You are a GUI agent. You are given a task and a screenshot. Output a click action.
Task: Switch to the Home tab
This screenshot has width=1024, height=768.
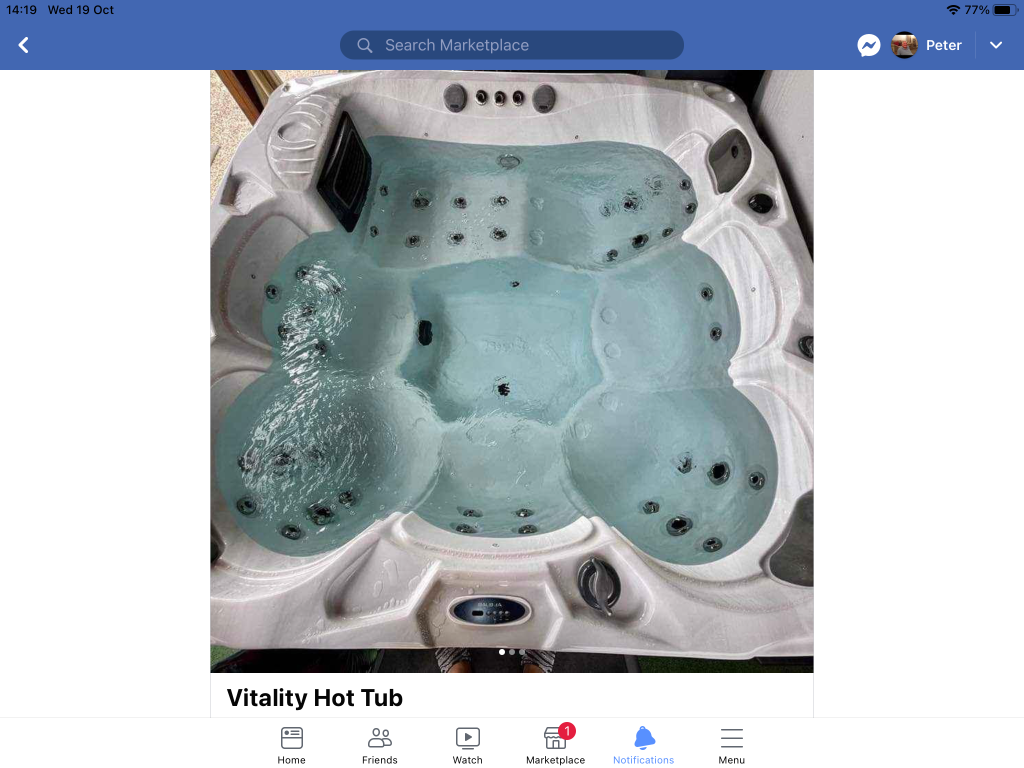[291, 745]
